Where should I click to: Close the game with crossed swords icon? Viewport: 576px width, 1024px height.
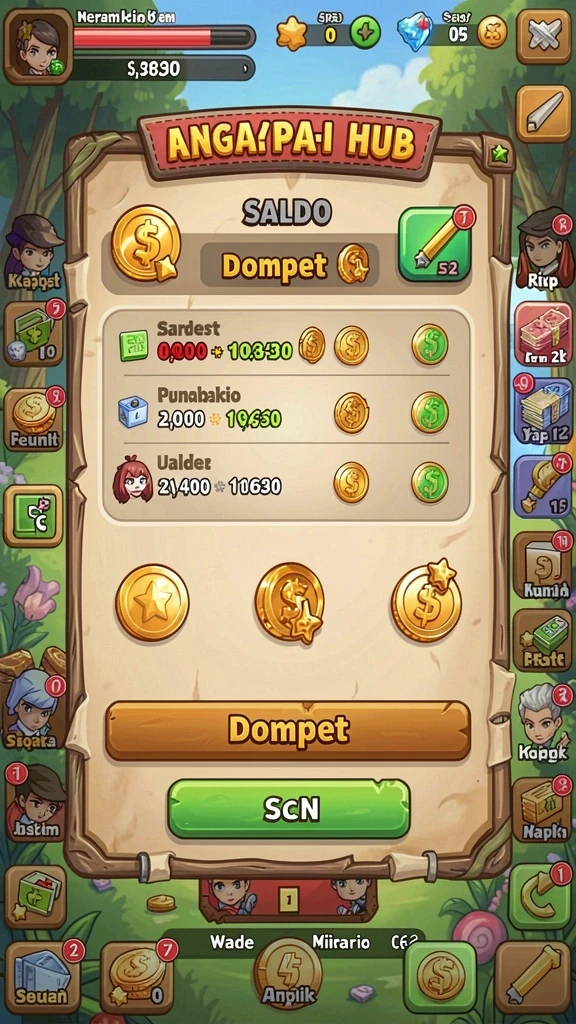[x=543, y=36]
